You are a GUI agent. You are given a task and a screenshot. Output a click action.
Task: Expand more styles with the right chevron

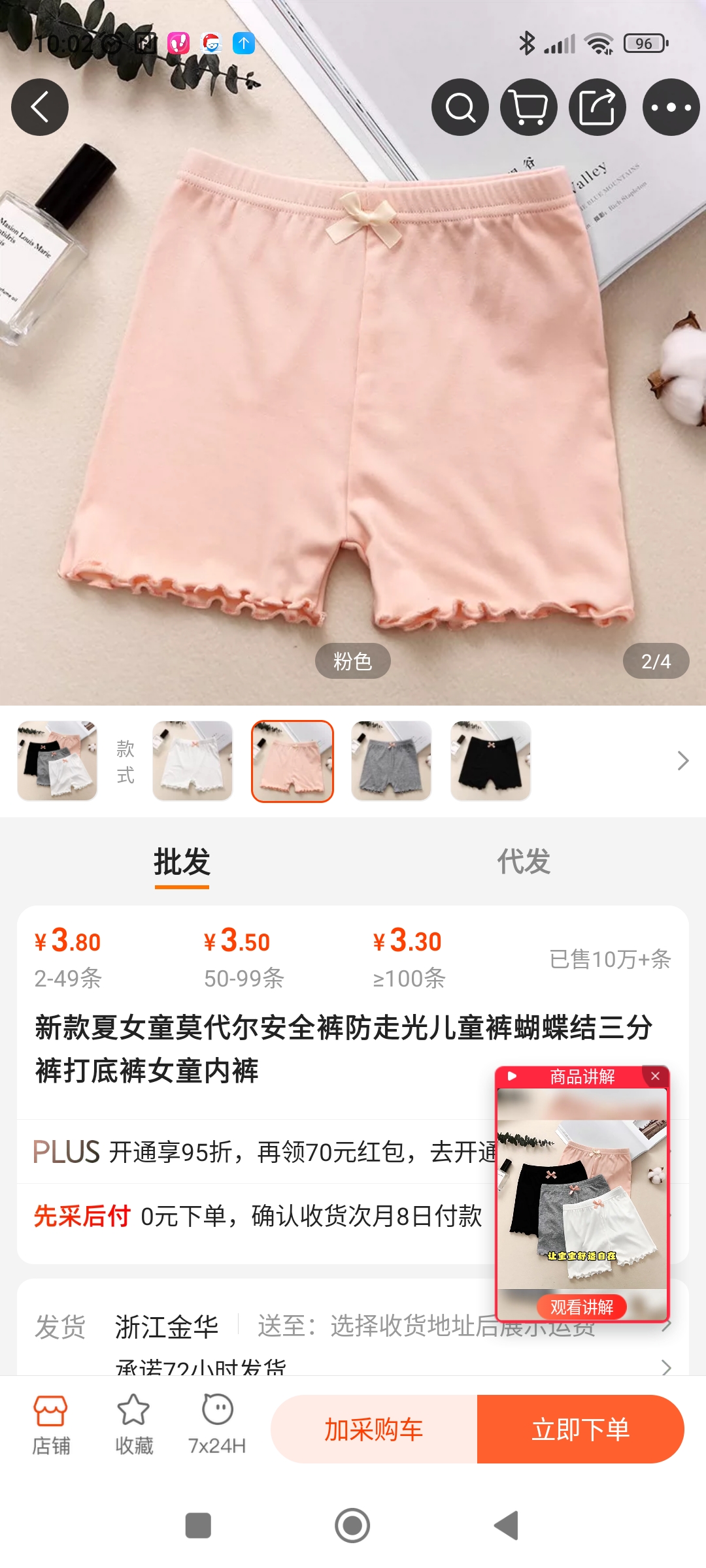683,760
